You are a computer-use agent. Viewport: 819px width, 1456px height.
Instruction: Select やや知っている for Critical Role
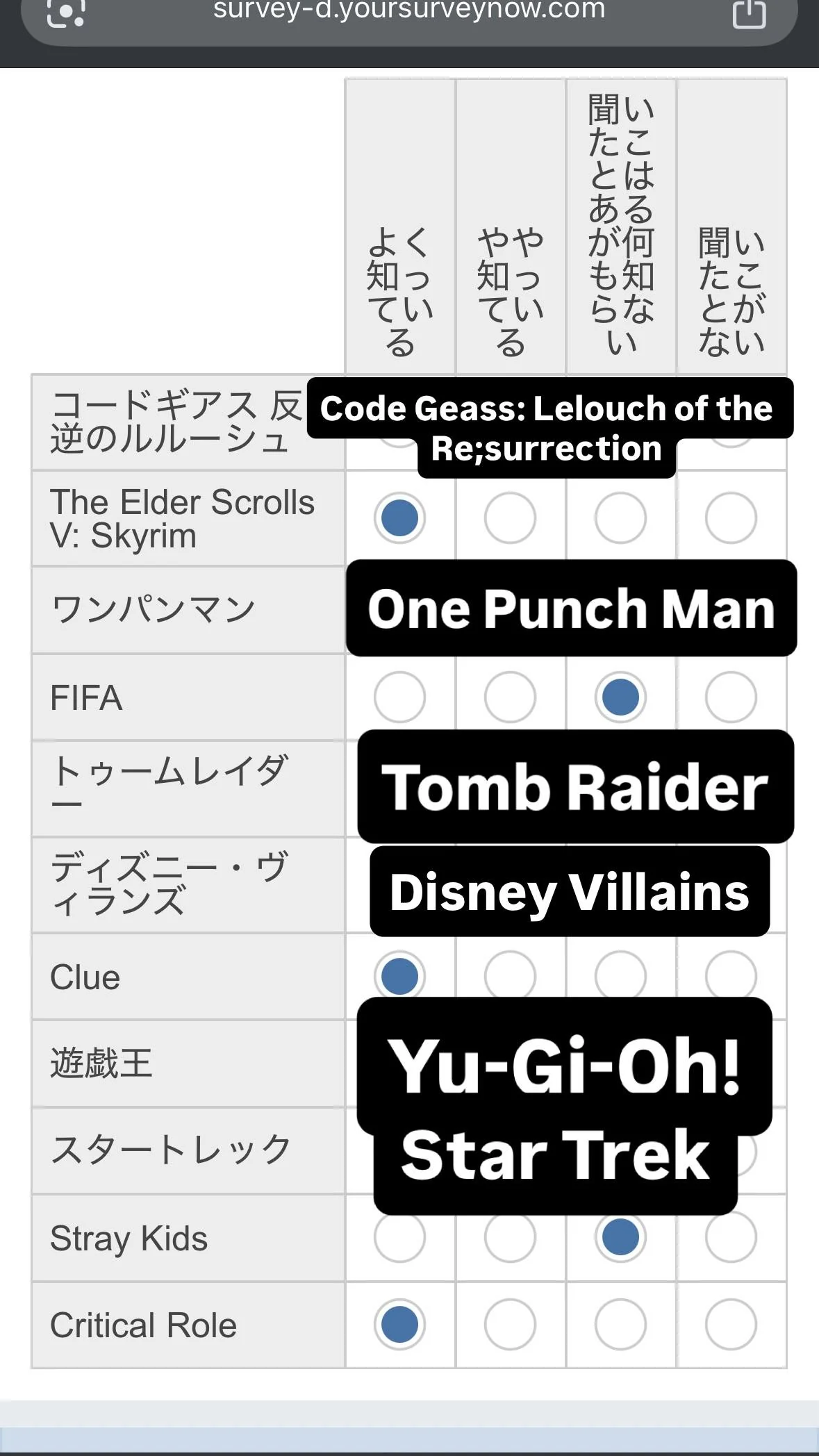(x=510, y=1325)
